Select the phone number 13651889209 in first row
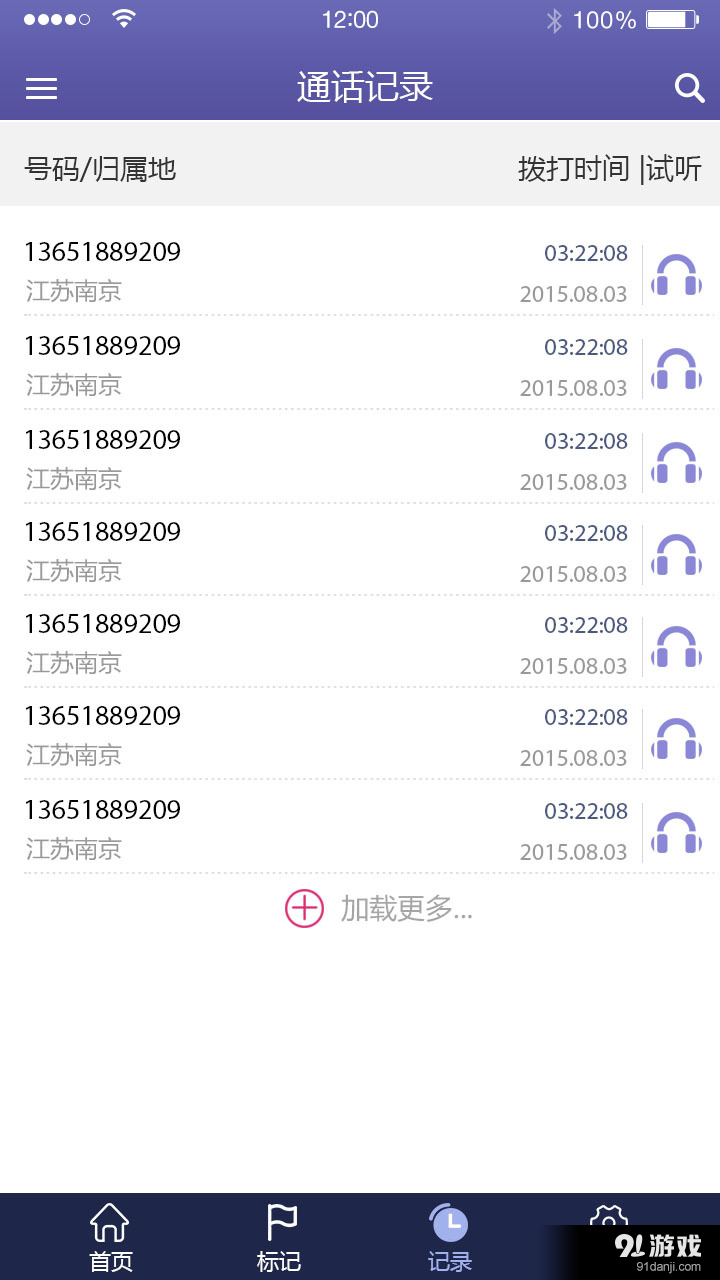The image size is (720, 1280). click(x=102, y=251)
